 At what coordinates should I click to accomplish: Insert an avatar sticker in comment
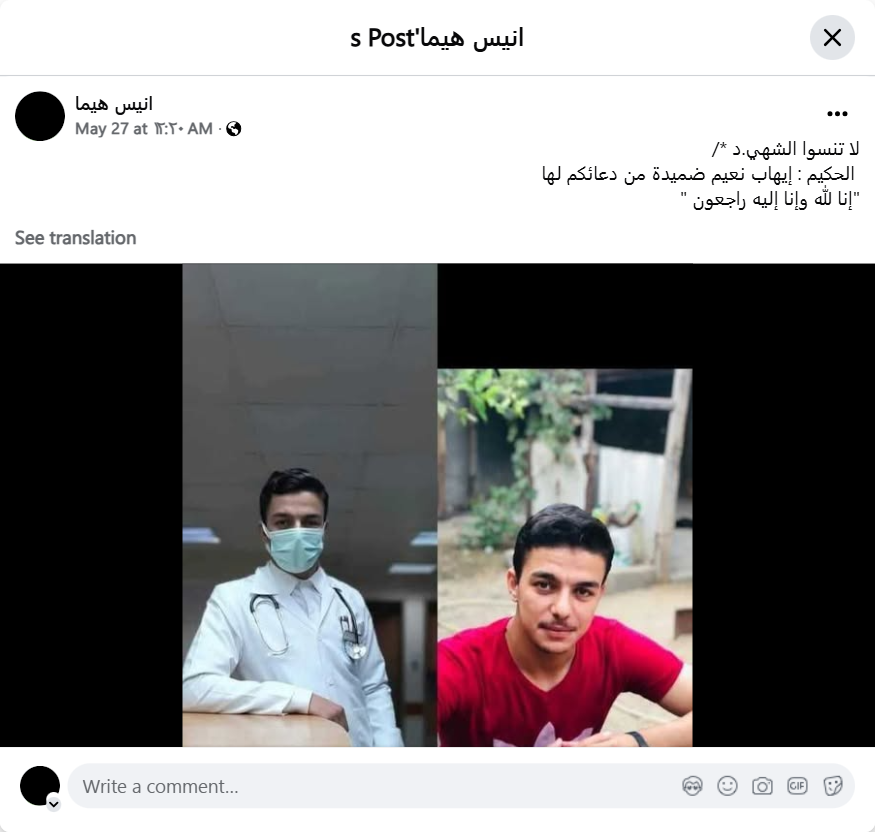pos(692,786)
